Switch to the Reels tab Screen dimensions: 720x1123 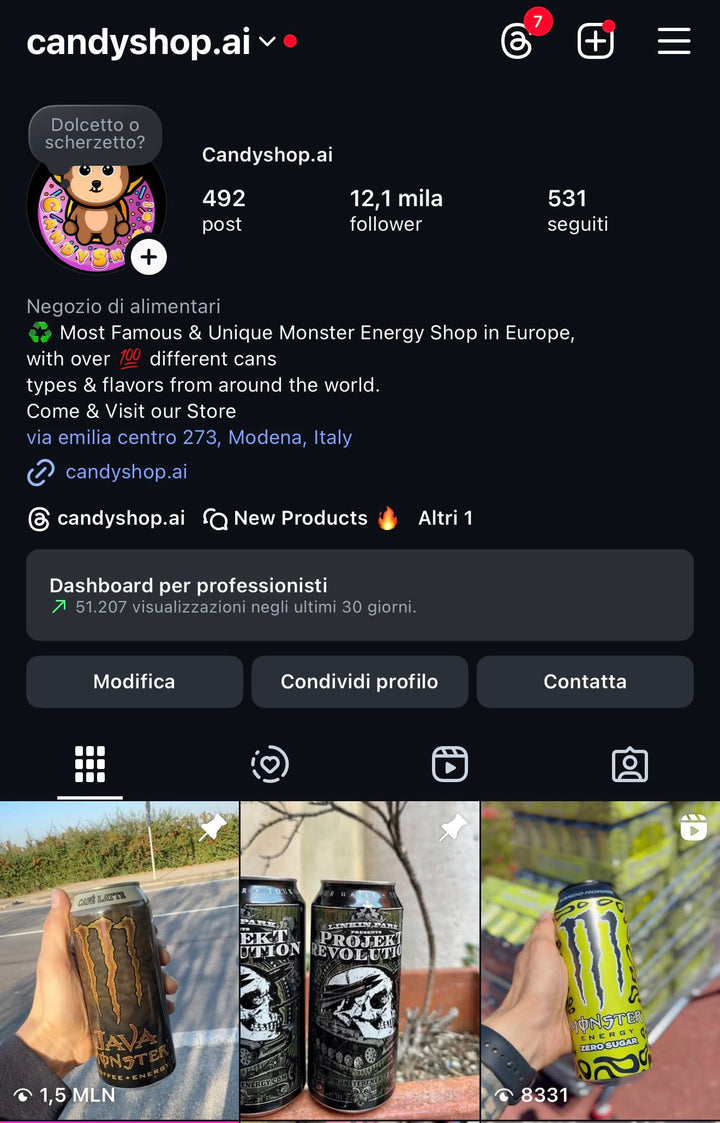[x=450, y=765]
